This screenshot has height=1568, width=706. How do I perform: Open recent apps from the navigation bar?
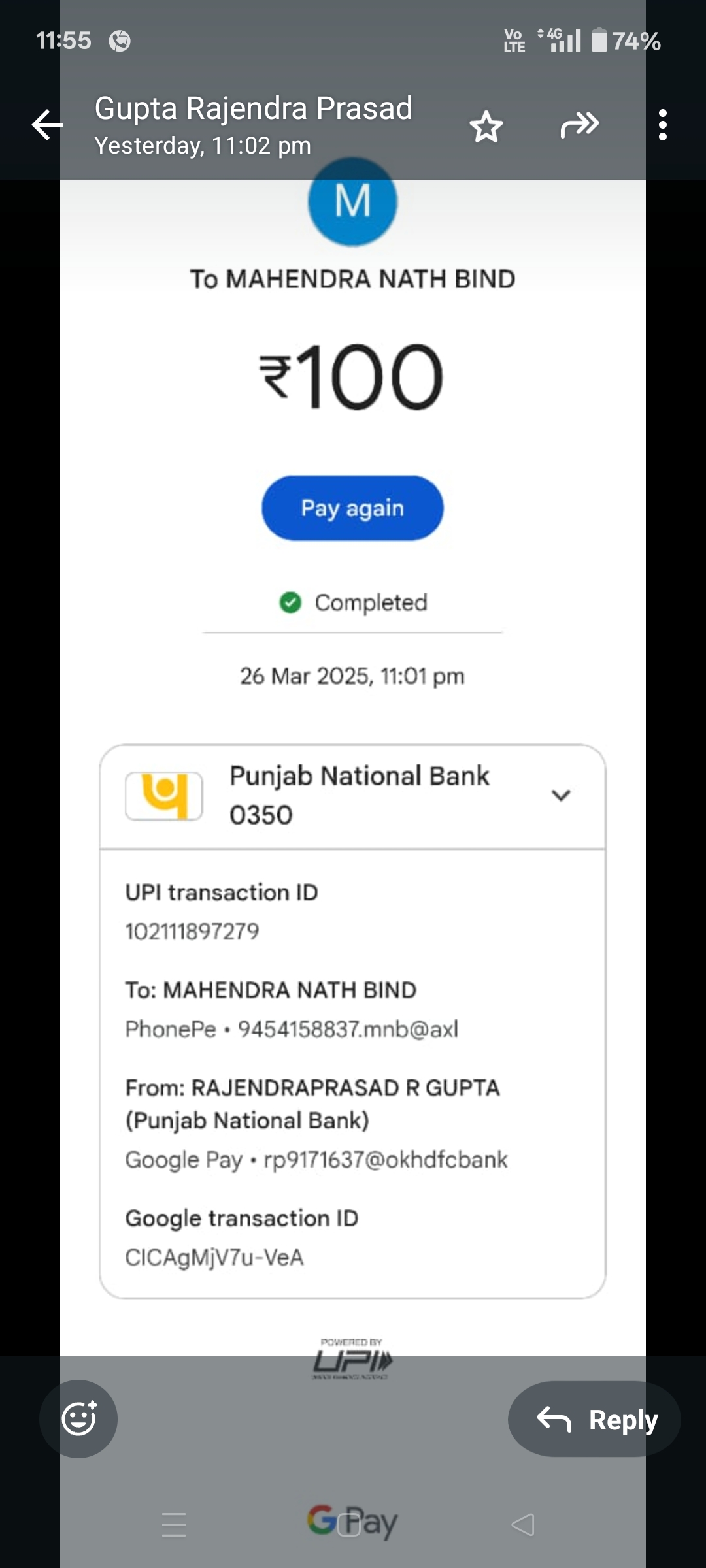coord(174,1524)
